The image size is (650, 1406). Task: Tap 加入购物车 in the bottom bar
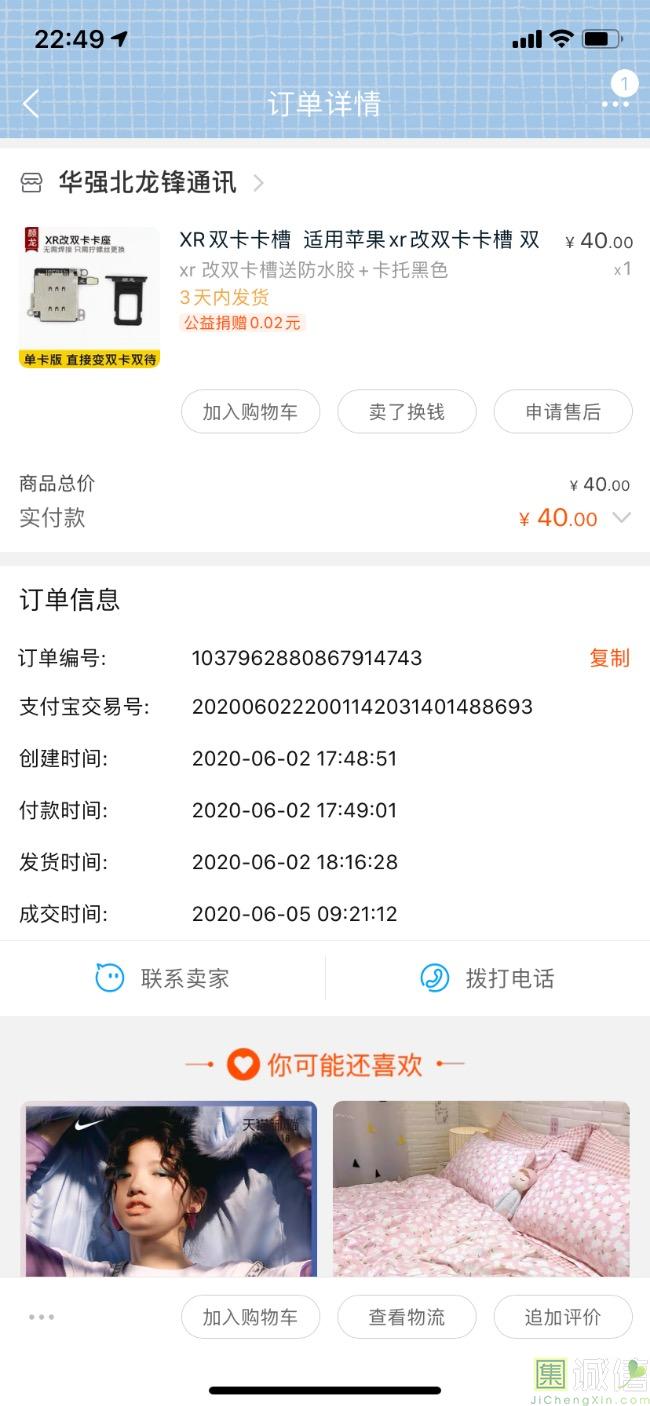tap(250, 1317)
